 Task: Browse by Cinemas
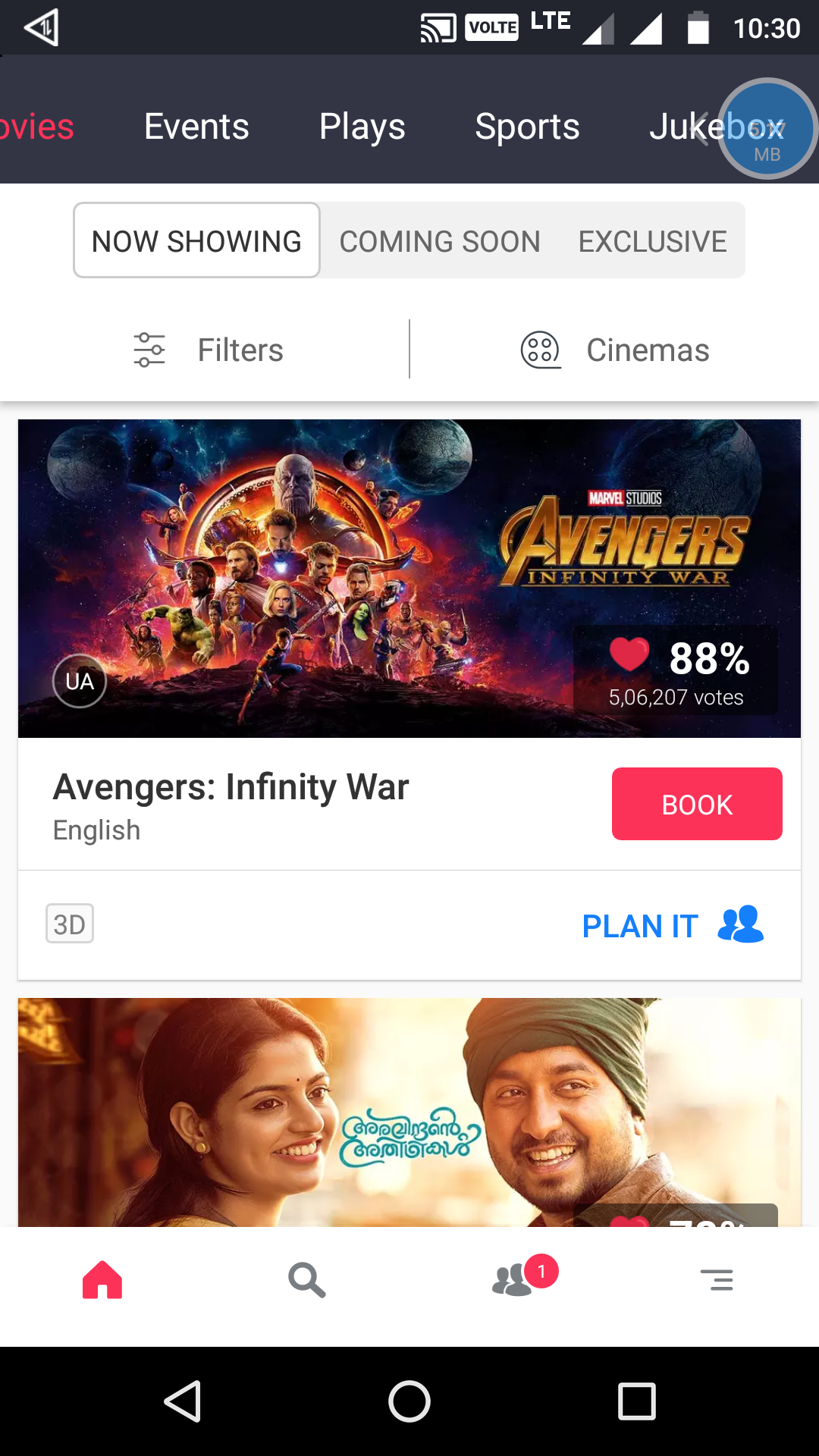(614, 350)
